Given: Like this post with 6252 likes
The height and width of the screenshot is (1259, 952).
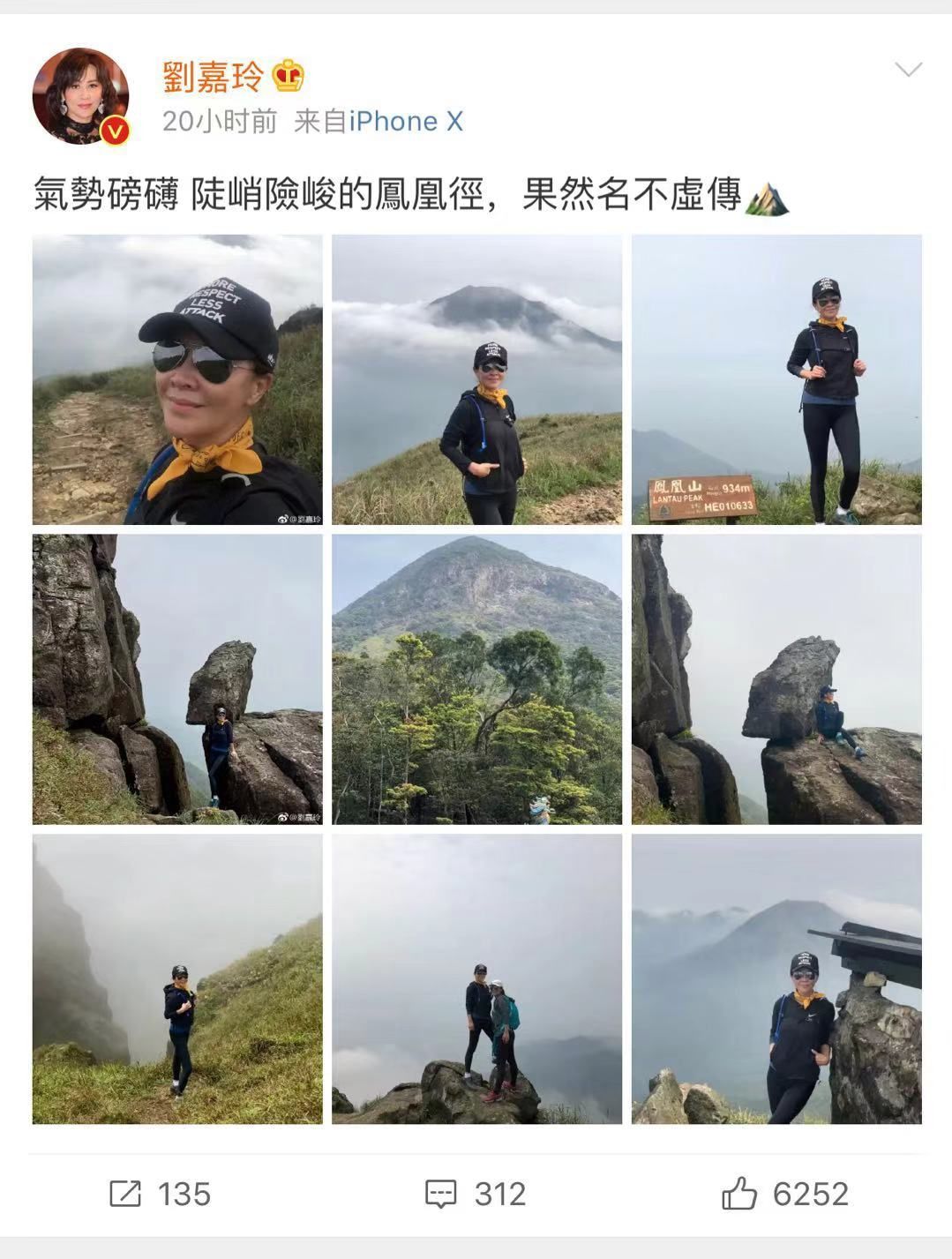Looking at the screenshot, I should [784, 1194].
